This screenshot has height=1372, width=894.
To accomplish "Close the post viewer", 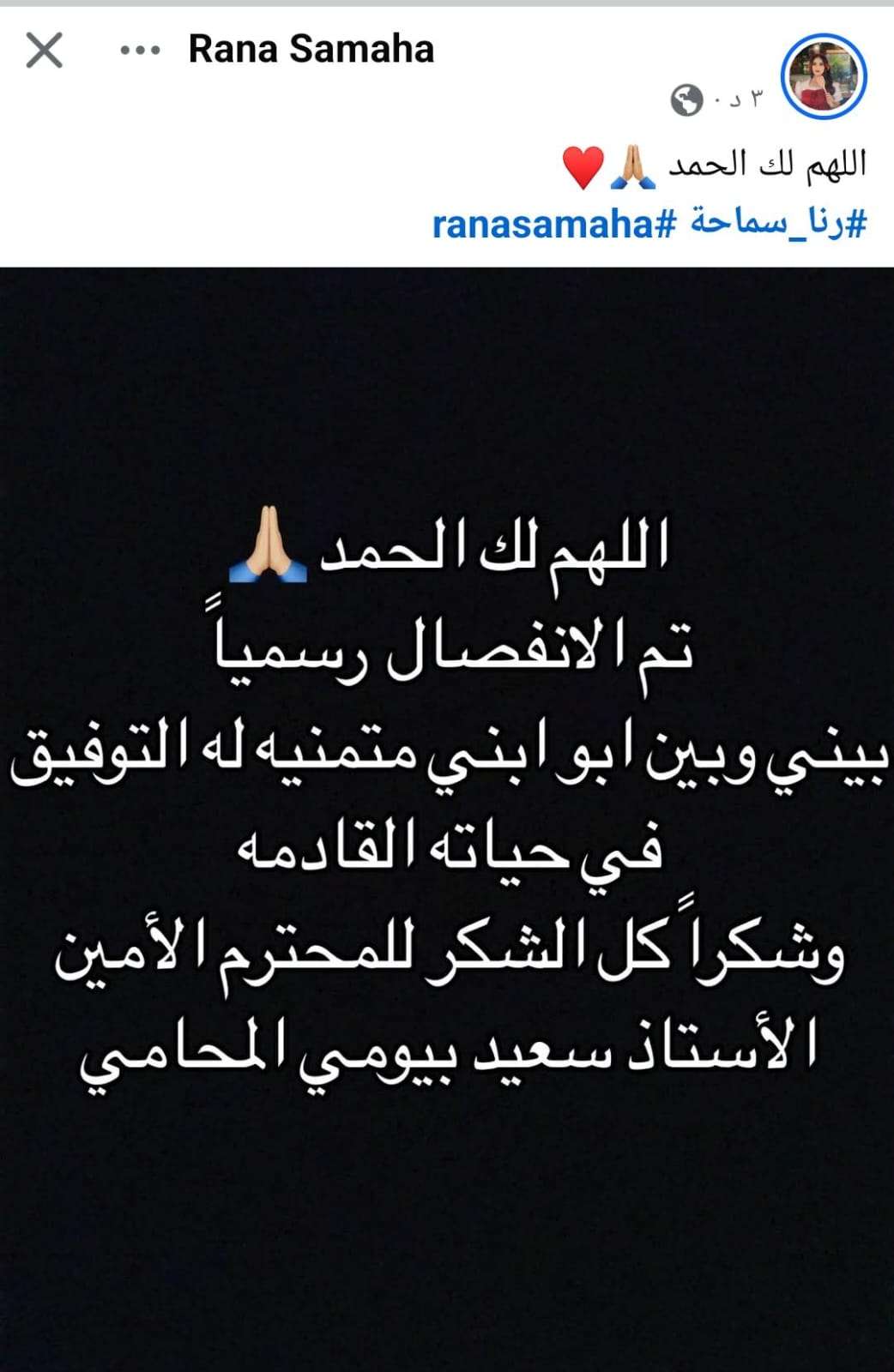I will pyautogui.click(x=44, y=51).
